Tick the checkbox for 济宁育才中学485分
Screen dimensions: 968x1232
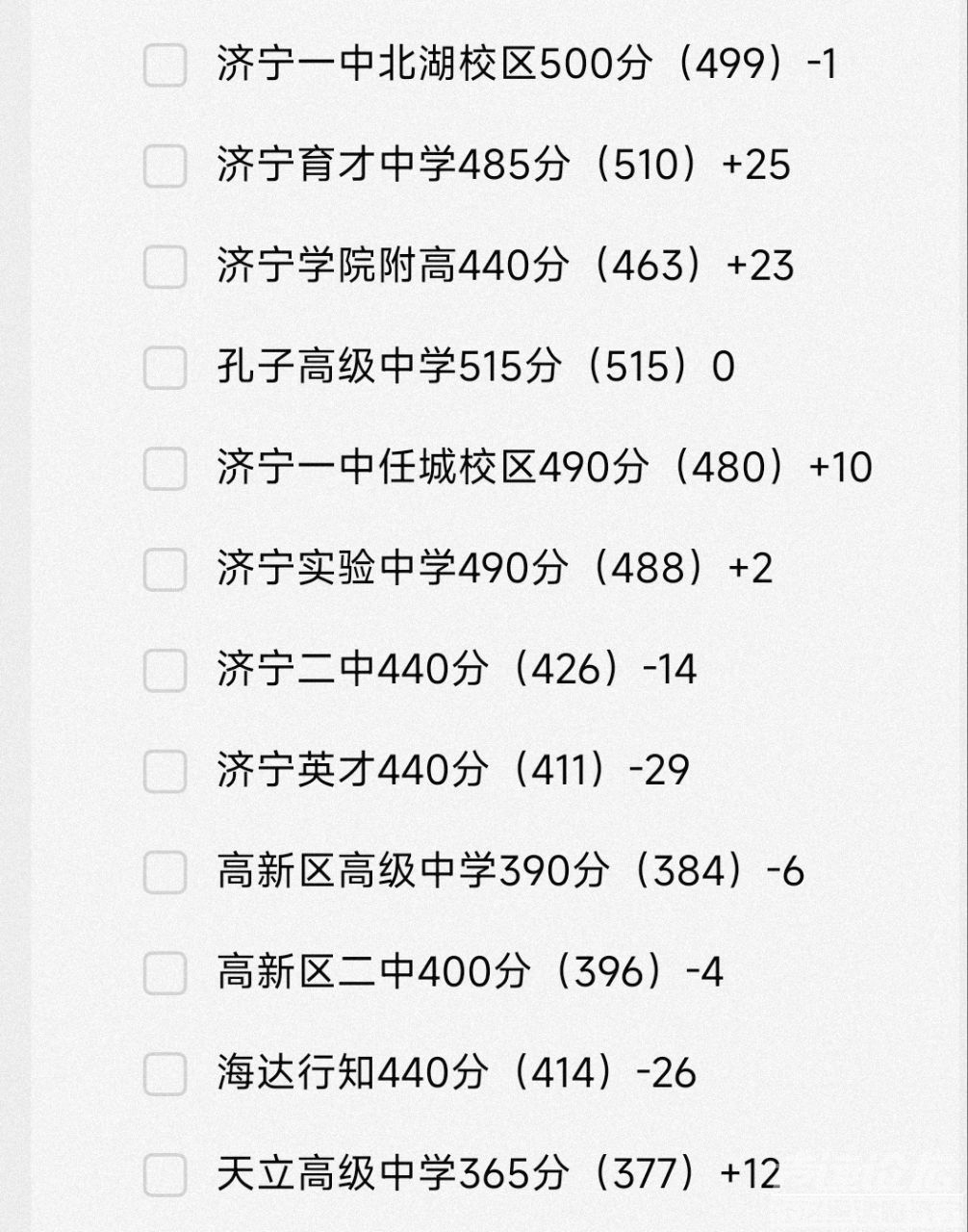(x=165, y=166)
